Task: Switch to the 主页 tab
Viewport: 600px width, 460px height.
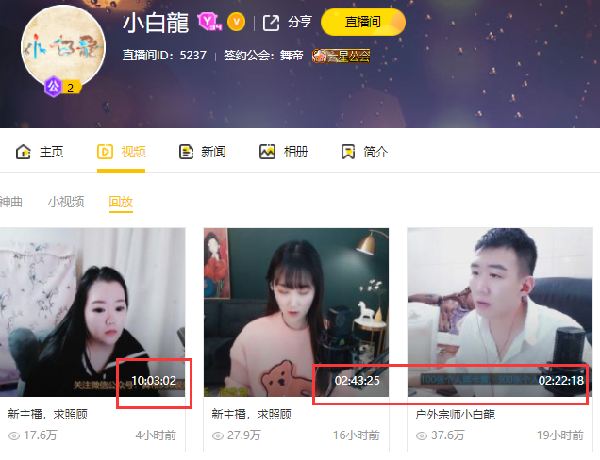Action: click(40, 152)
